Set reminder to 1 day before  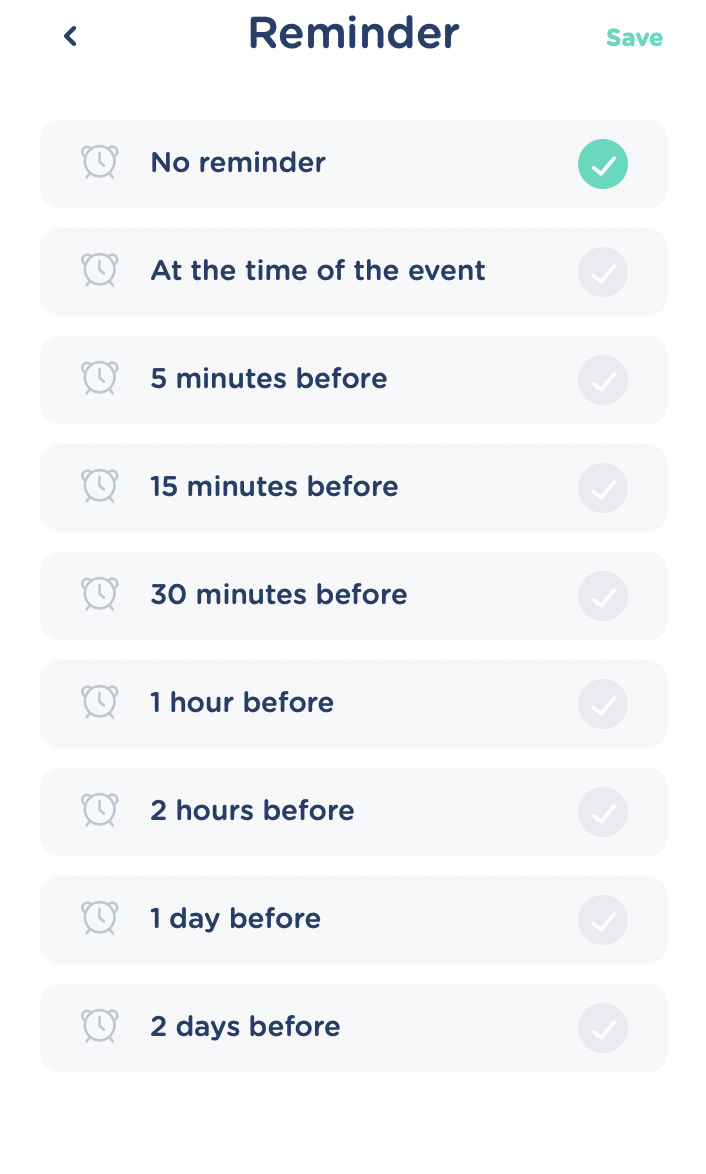click(x=353, y=920)
